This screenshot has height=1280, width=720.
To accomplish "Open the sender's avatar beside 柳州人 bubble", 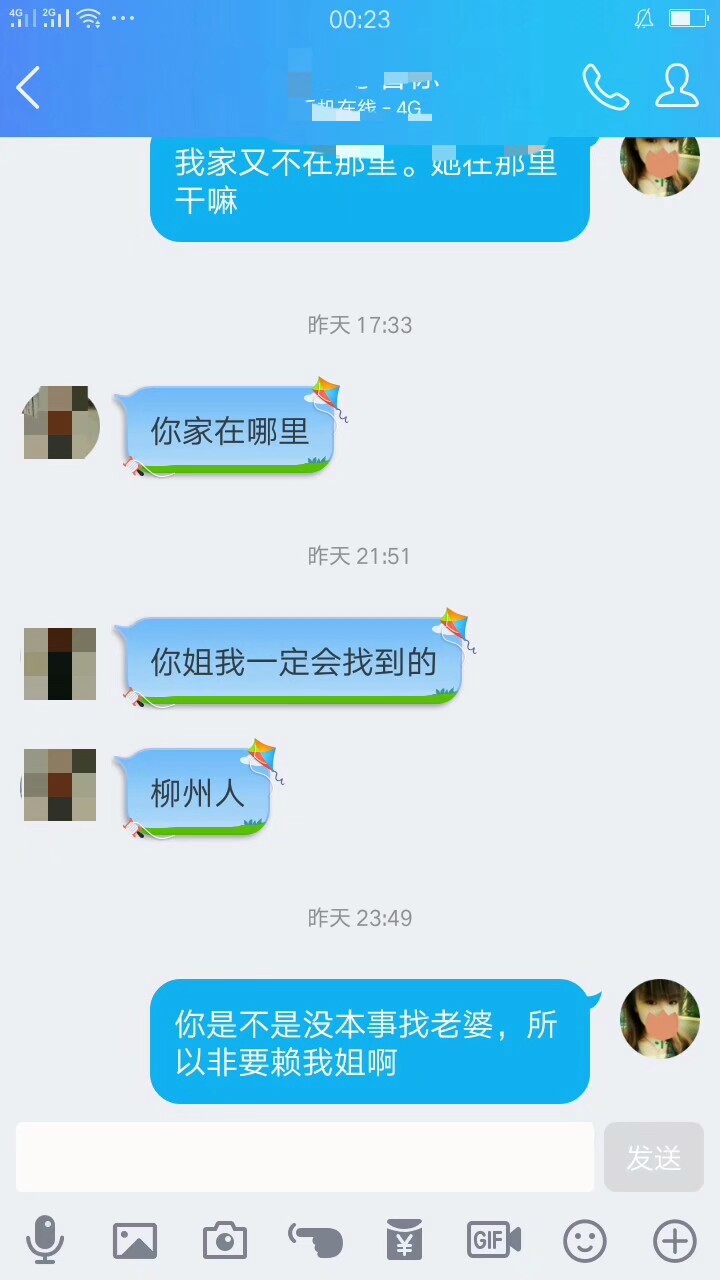I will (59, 785).
